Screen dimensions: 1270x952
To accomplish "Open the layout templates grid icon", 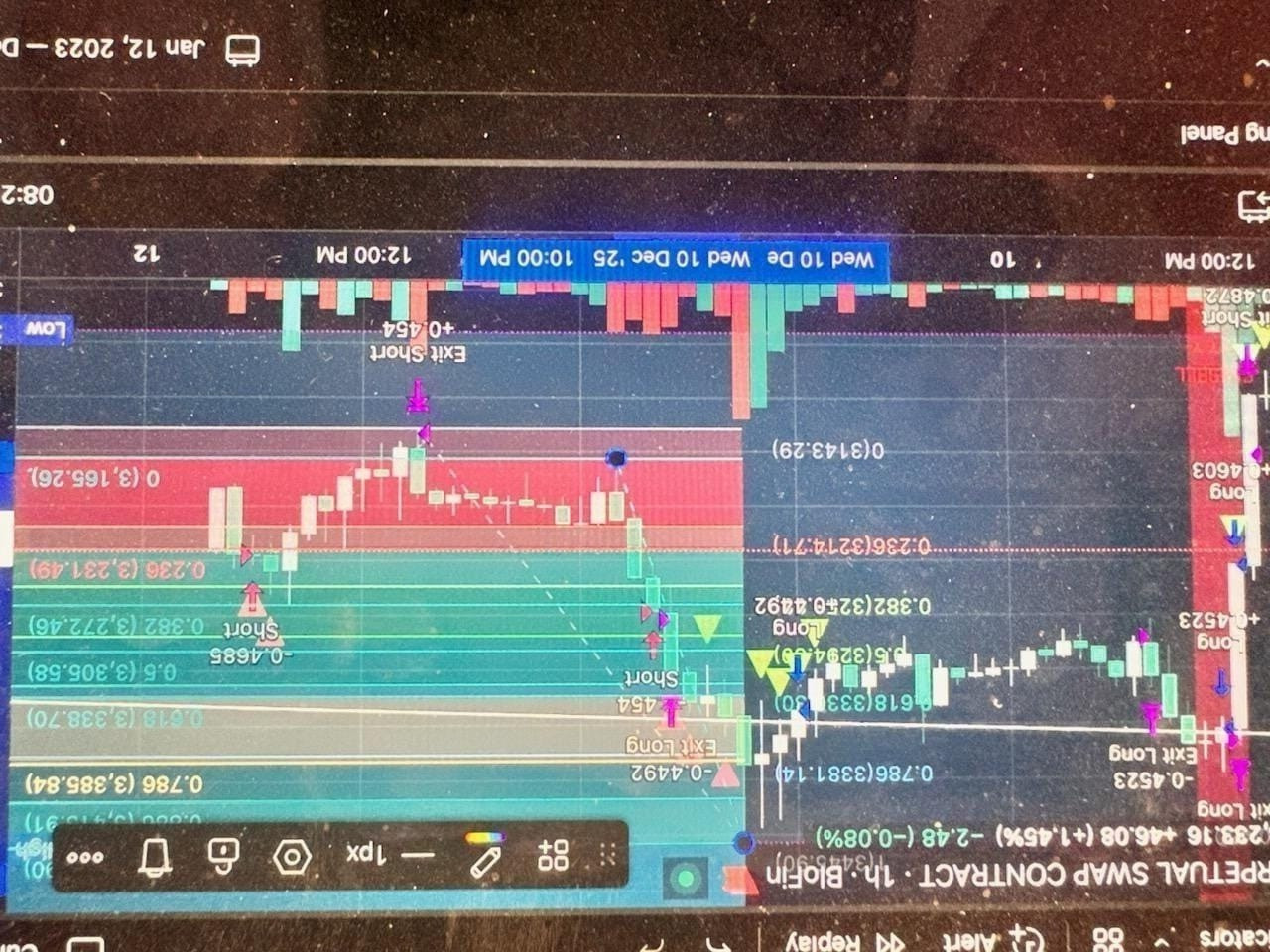I will (1108, 937).
